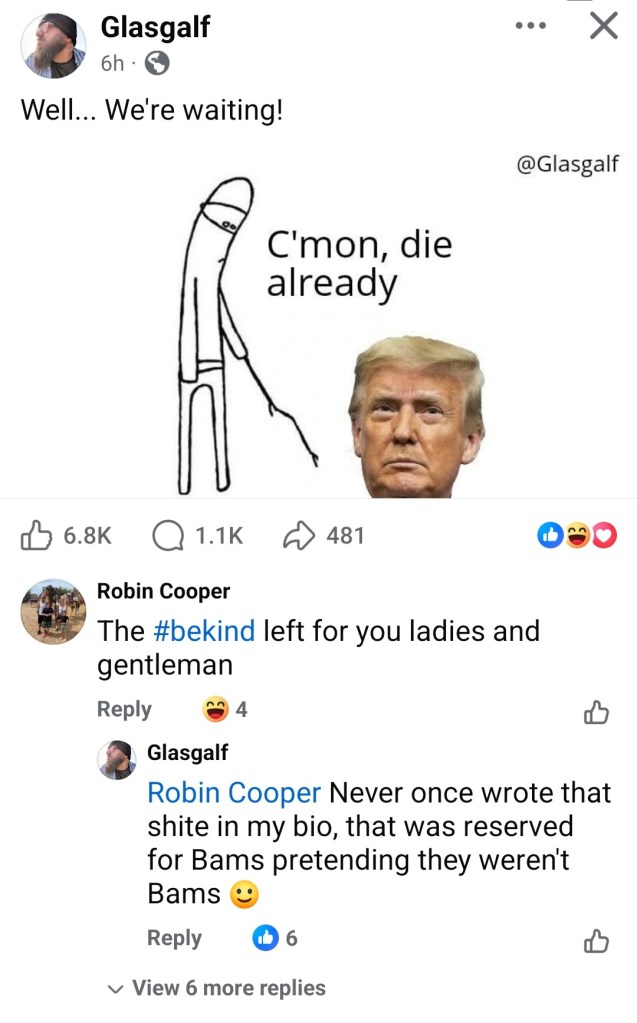Visit Robin Cooper's profile from the comment
Screen dimensions: 637x1023
point(163,590)
